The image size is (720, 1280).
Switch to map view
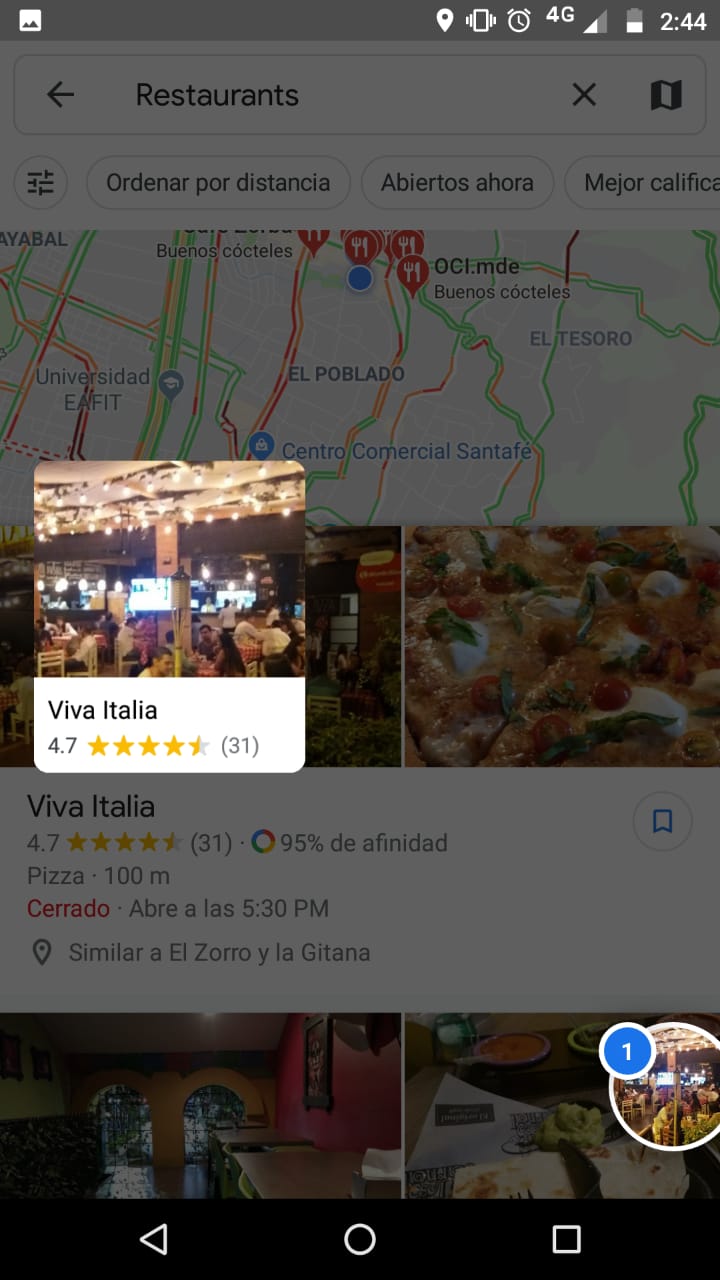[666, 95]
